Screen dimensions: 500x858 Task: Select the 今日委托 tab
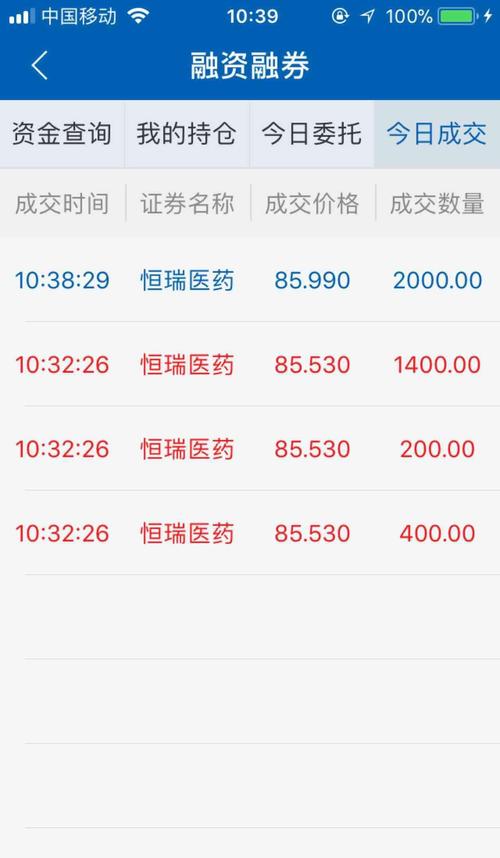pos(312,134)
